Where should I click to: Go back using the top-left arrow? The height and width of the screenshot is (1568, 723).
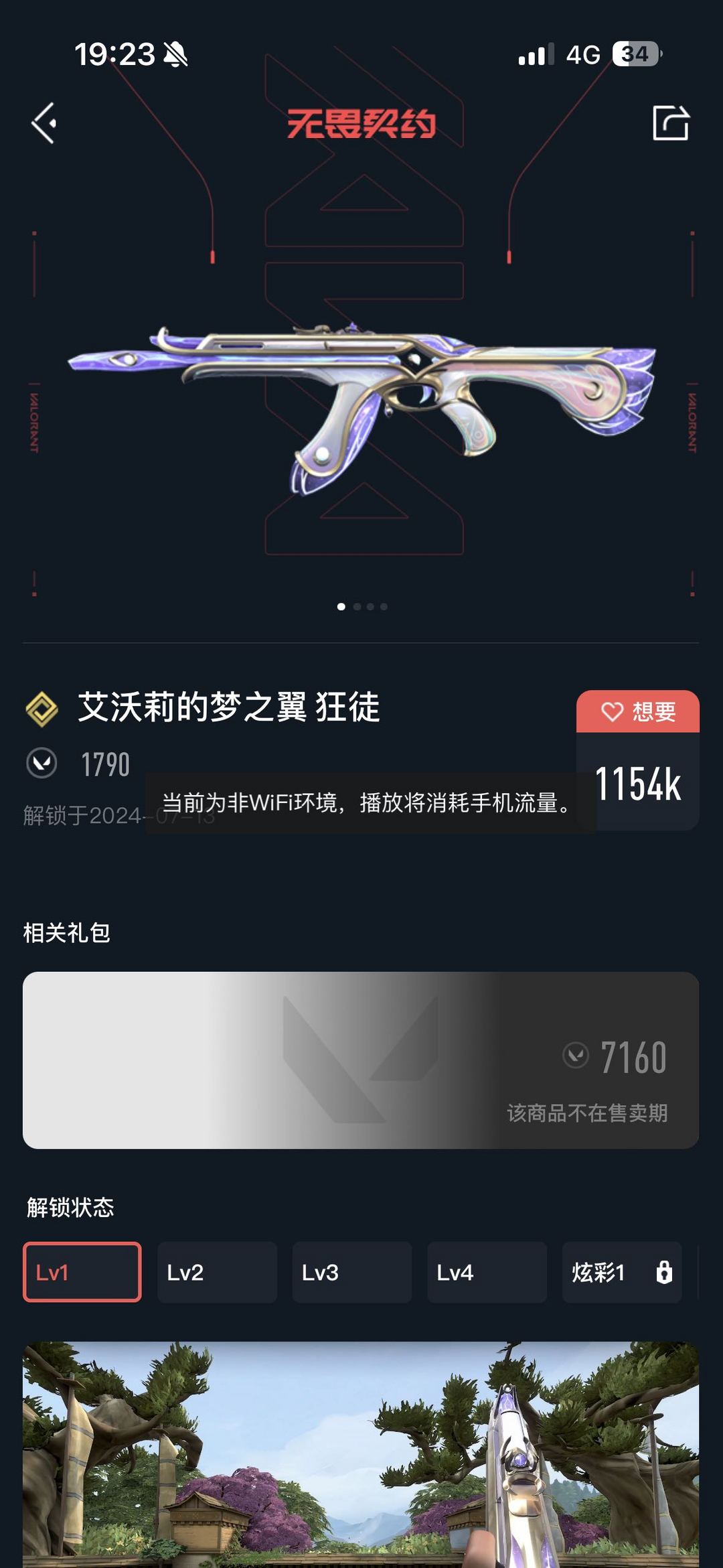[x=44, y=123]
